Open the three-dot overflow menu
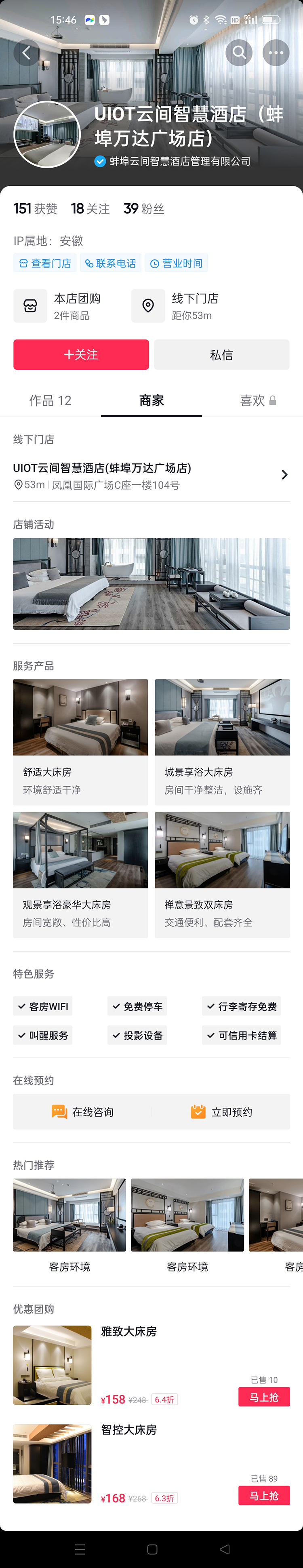Image resolution: width=303 pixels, height=1568 pixels. click(x=276, y=53)
